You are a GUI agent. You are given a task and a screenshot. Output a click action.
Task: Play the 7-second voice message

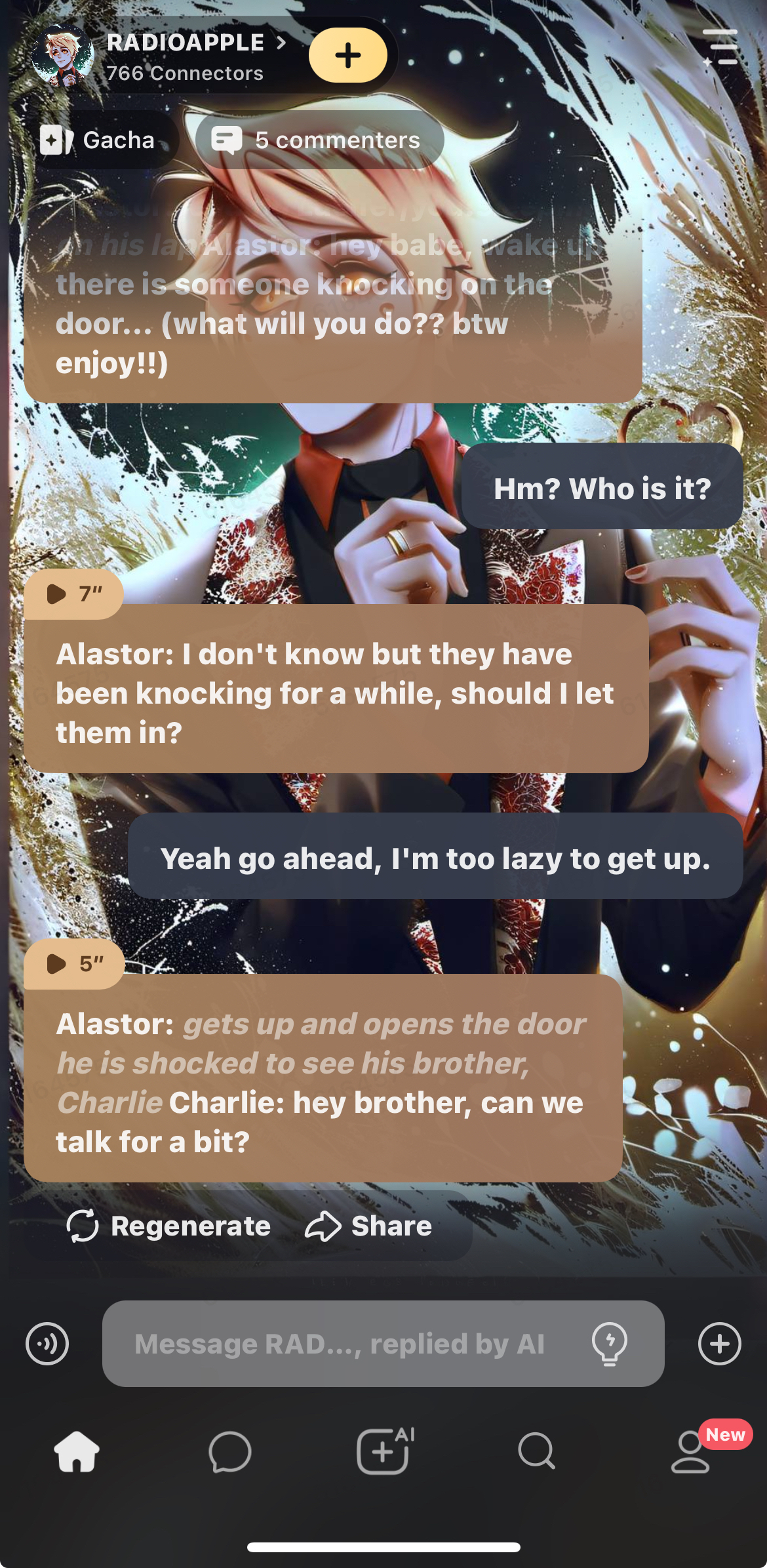[73, 594]
